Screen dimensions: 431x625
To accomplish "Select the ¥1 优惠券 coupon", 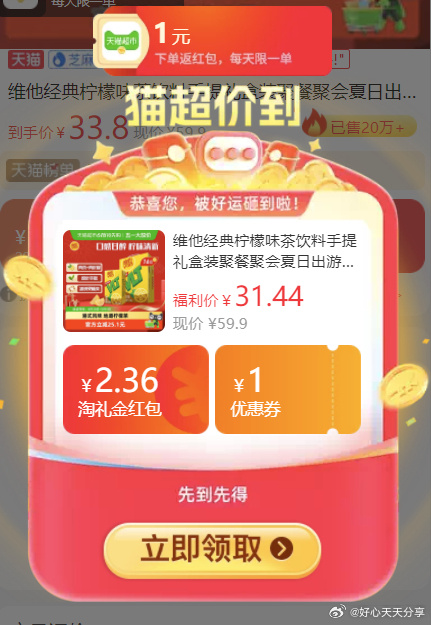I will [288, 389].
